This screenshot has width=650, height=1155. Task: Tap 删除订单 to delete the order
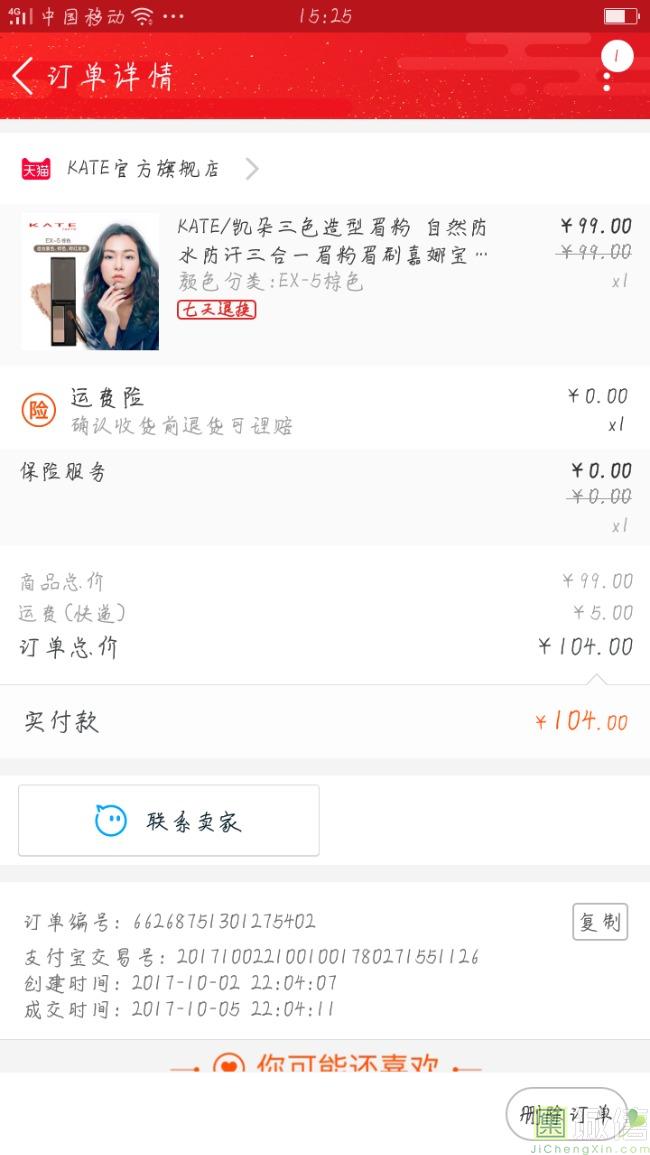click(565, 1114)
